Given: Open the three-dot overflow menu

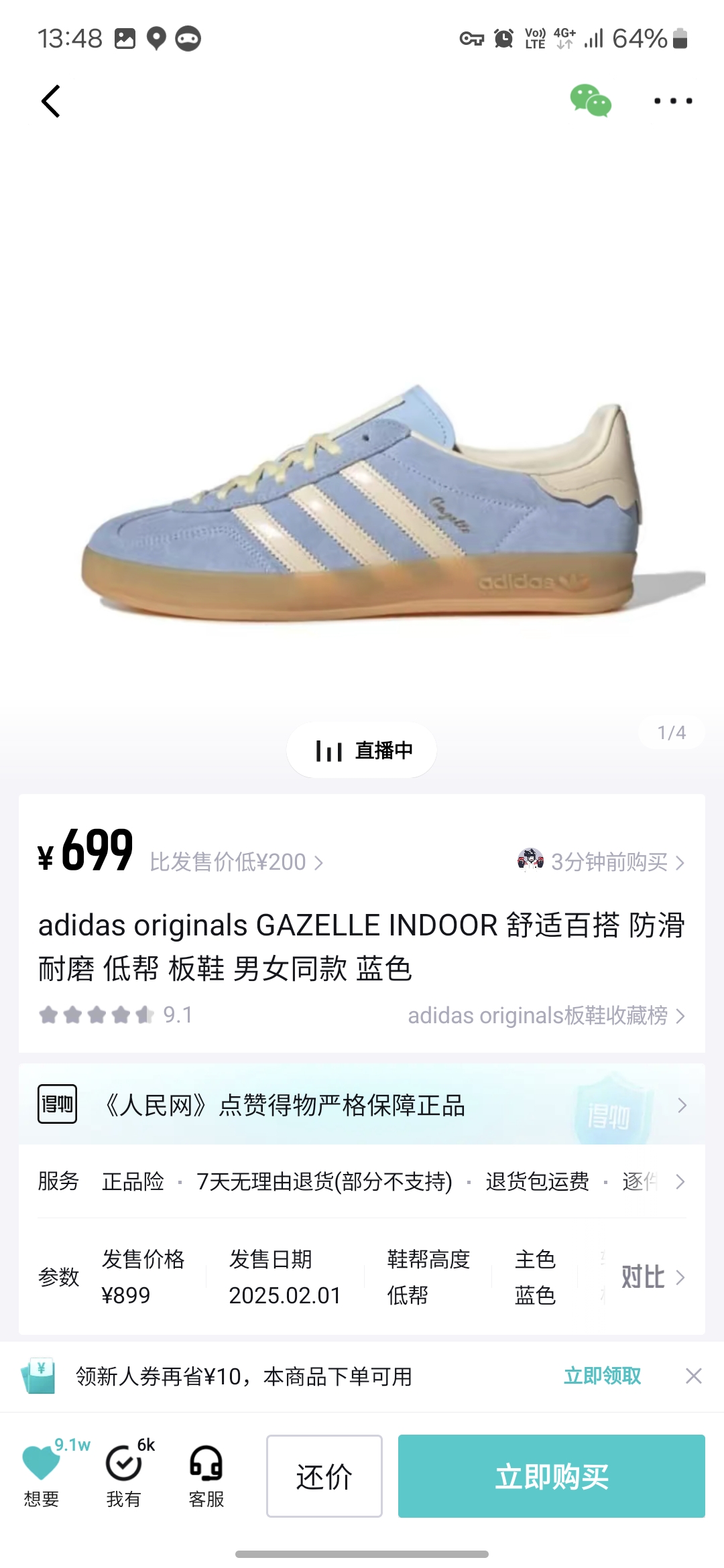Looking at the screenshot, I should point(672,101).
